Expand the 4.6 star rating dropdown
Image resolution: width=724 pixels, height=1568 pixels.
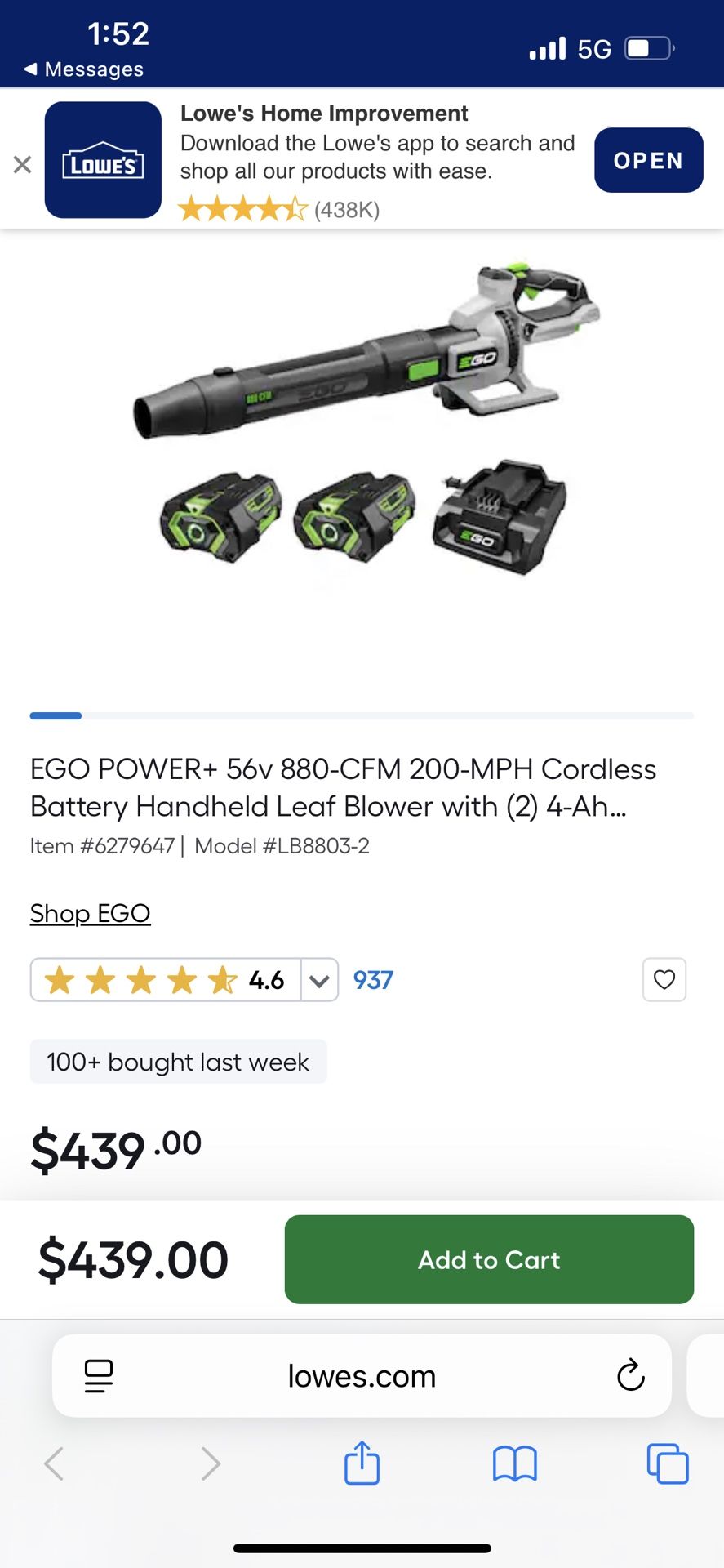pyautogui.click(x=319, y=980)
